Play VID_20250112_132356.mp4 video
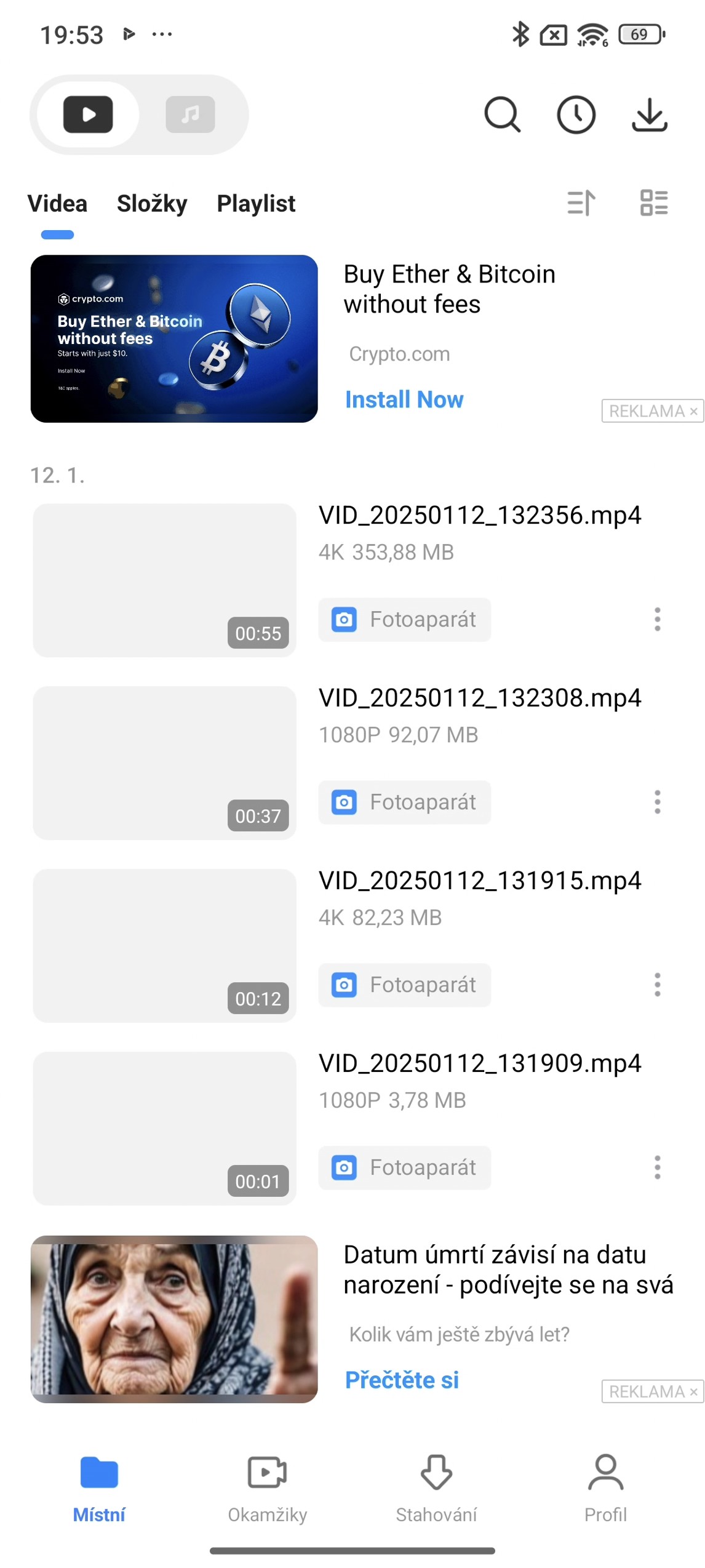The image size is (705, 1568). (x=164, y=580)
